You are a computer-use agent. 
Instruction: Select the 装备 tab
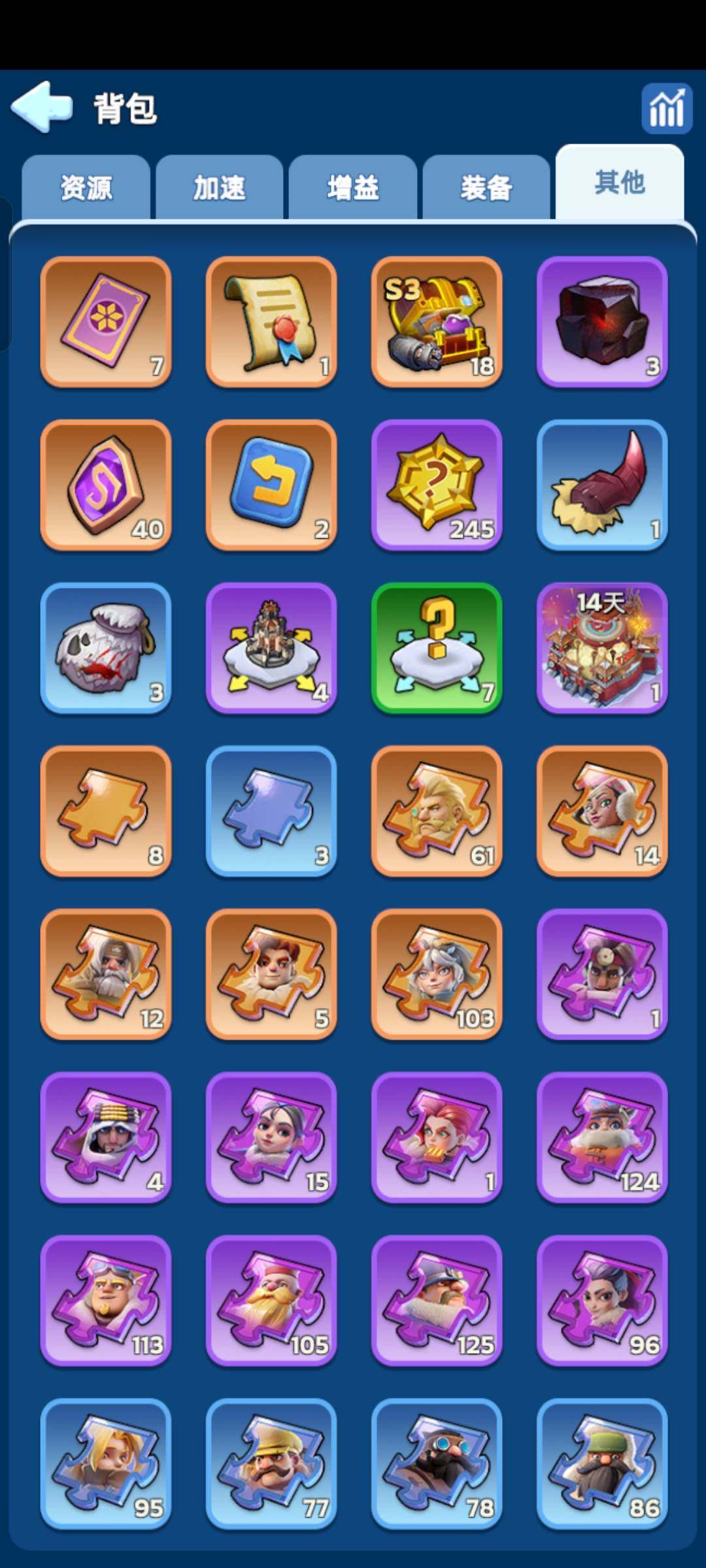pos(486,188)
